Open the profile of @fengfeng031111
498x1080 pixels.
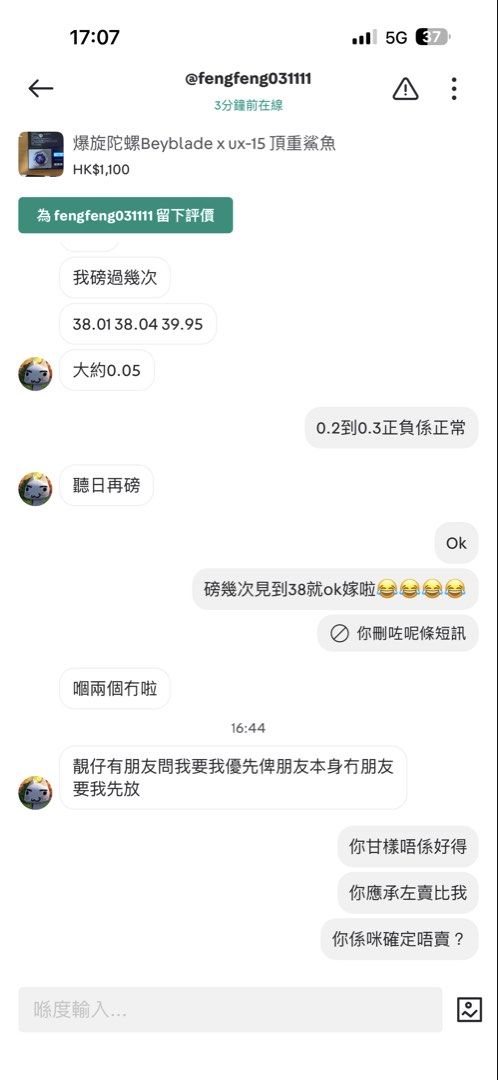point(248,79)
